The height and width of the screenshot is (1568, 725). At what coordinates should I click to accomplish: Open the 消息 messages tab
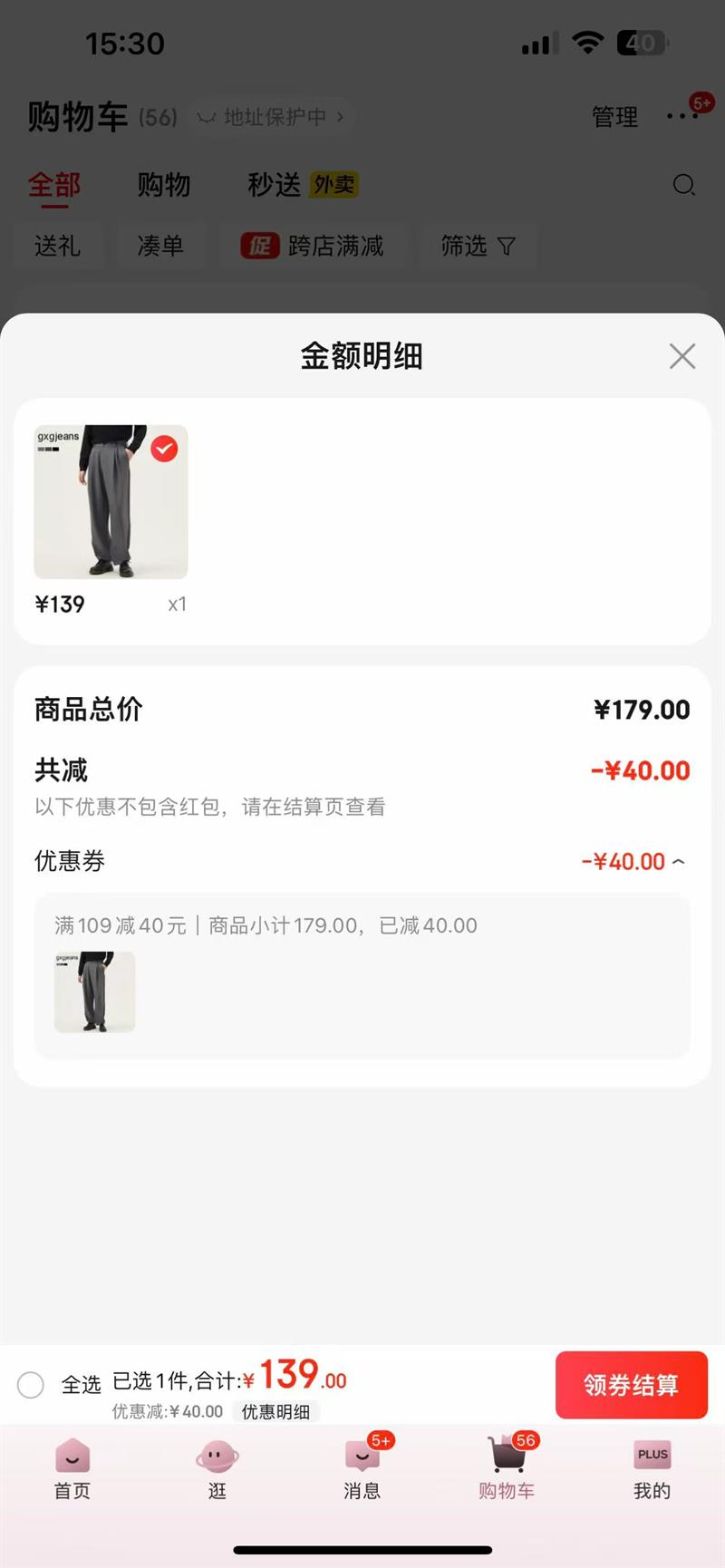tap(362, 1468)
